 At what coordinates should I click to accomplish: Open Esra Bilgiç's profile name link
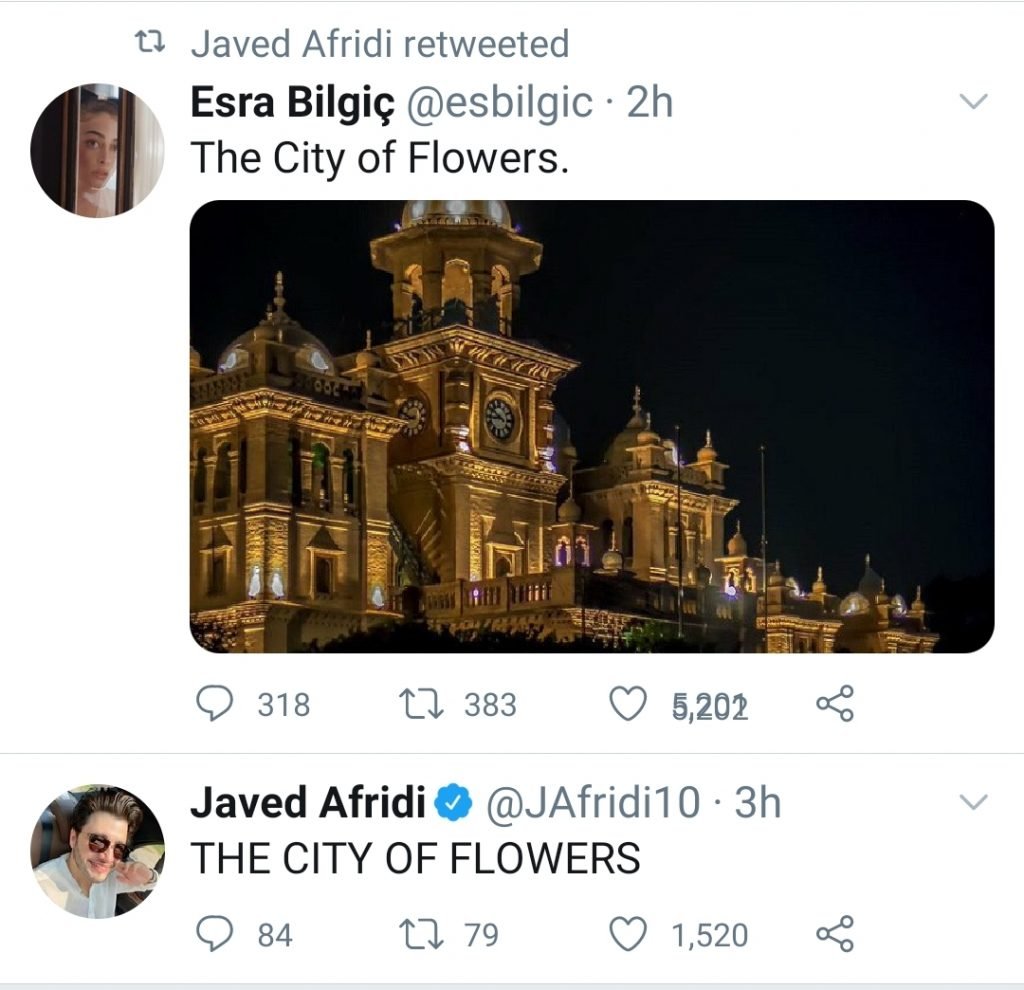[x=293, y=102]
